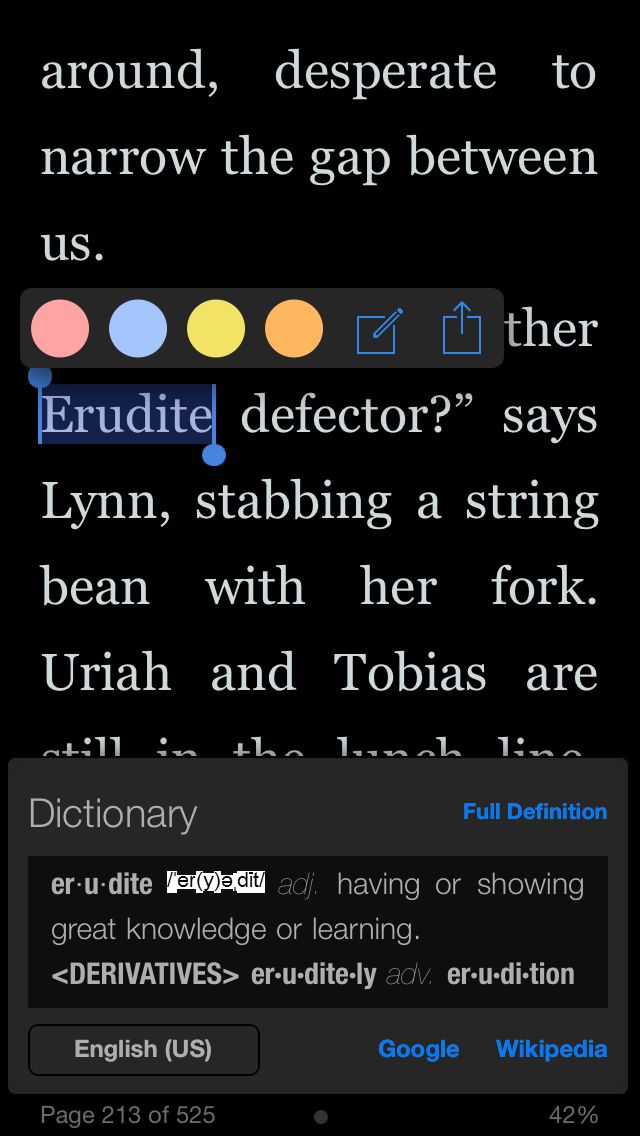
Task: Highlight the selection in blue
Action: click(138, 329)
